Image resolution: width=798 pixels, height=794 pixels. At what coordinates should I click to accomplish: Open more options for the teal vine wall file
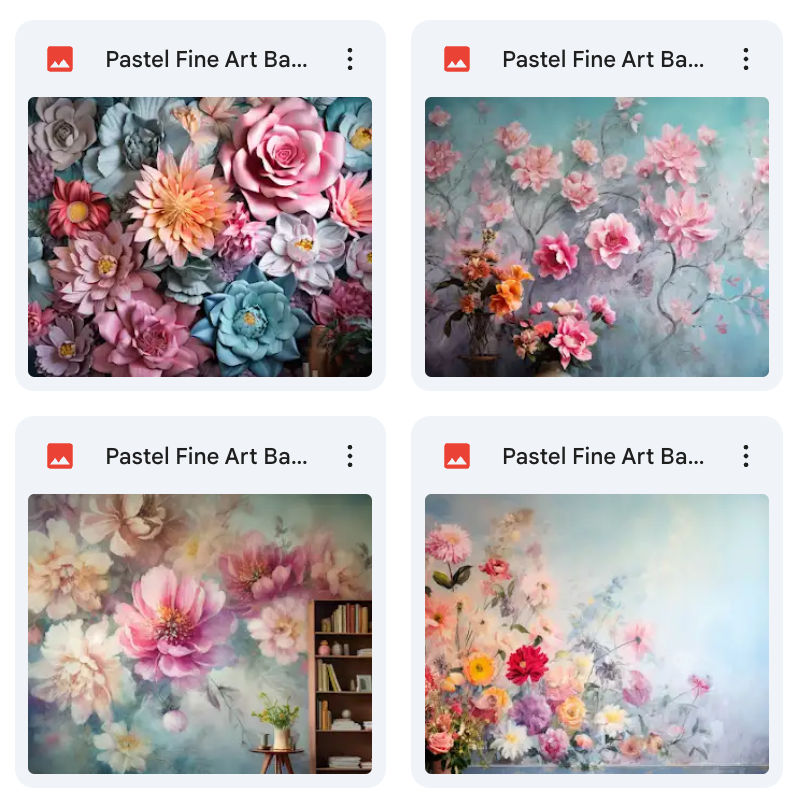746,59
